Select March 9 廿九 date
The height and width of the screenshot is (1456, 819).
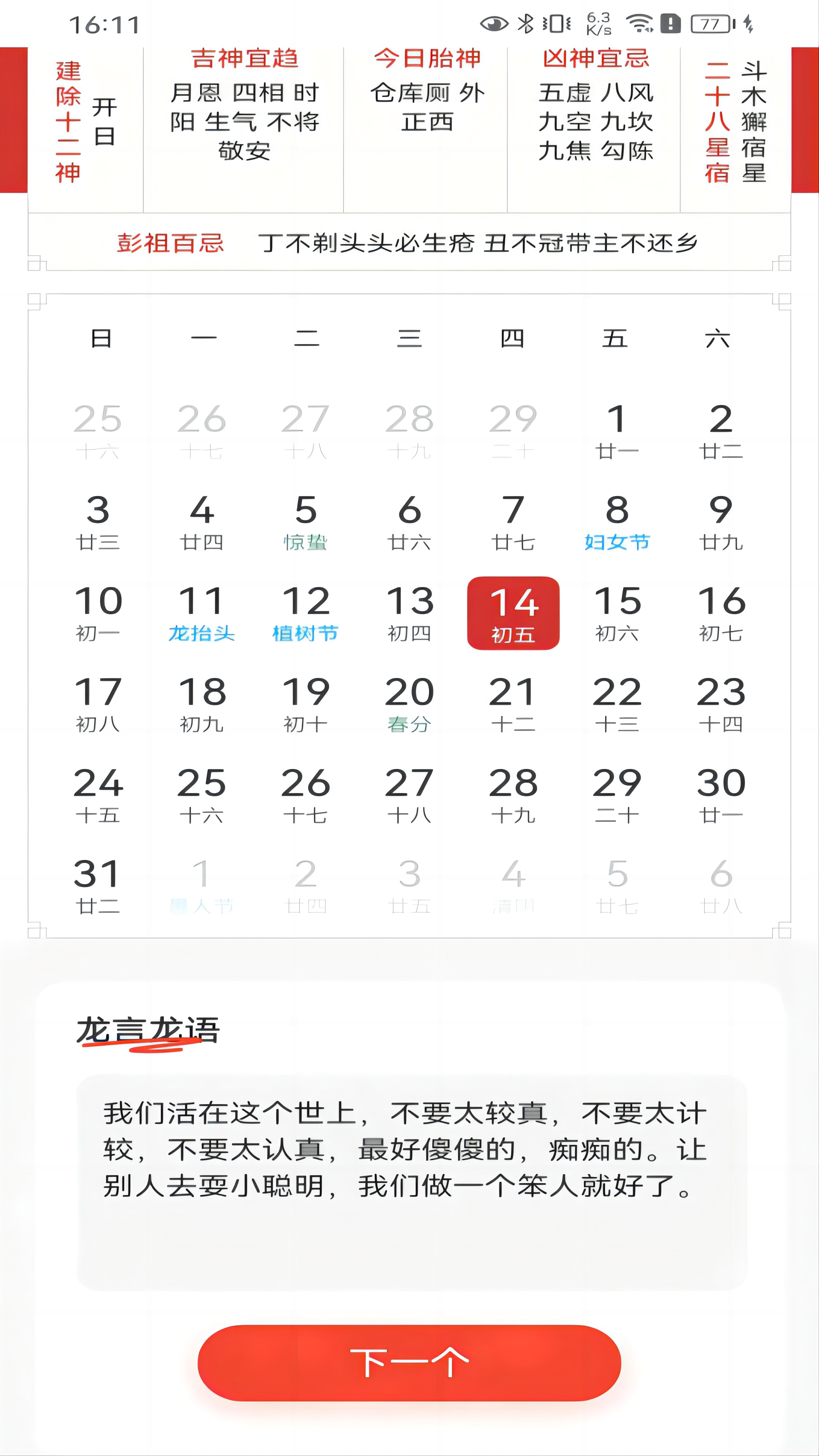[x=721, y=522]
